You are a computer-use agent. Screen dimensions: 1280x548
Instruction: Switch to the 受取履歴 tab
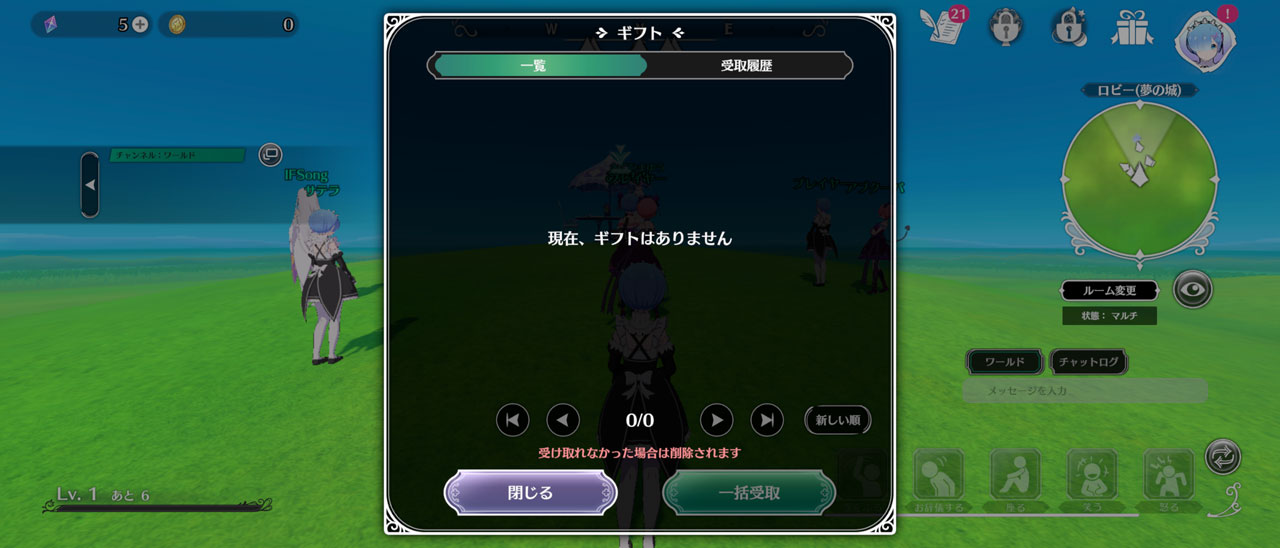746,66
